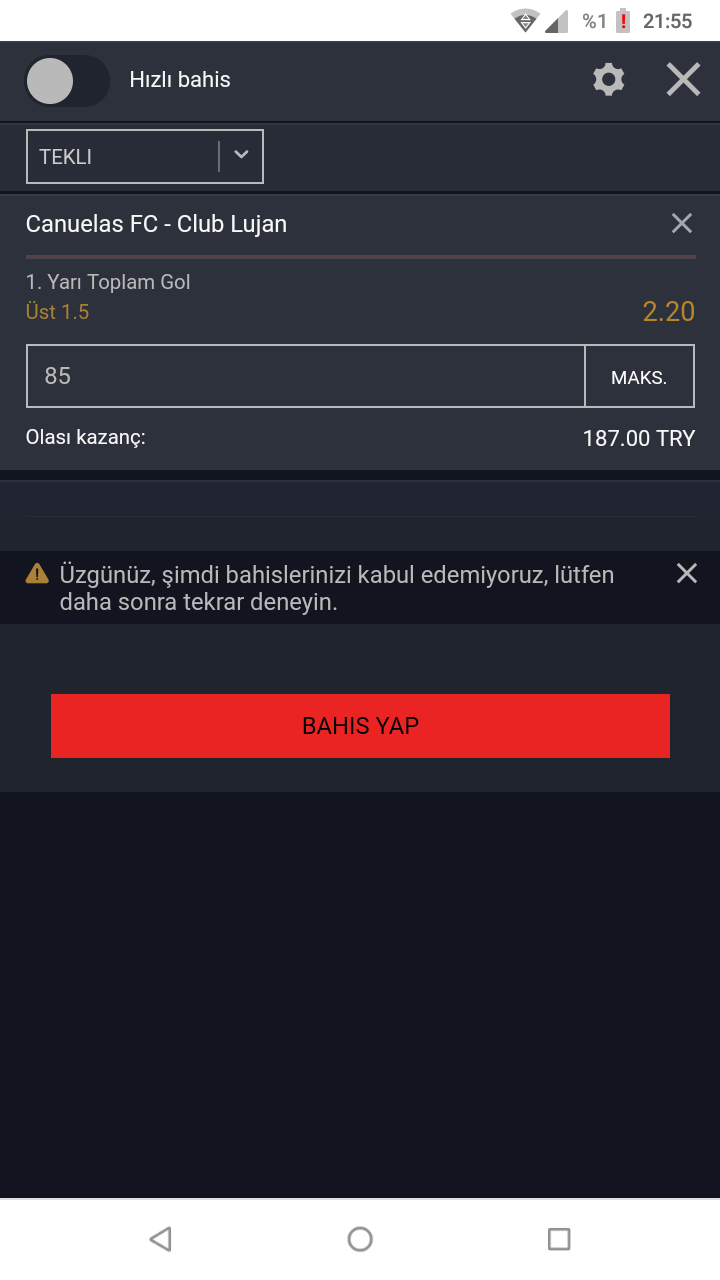
Task: Close the bet slip panel
Action: (x=683, y=80)
